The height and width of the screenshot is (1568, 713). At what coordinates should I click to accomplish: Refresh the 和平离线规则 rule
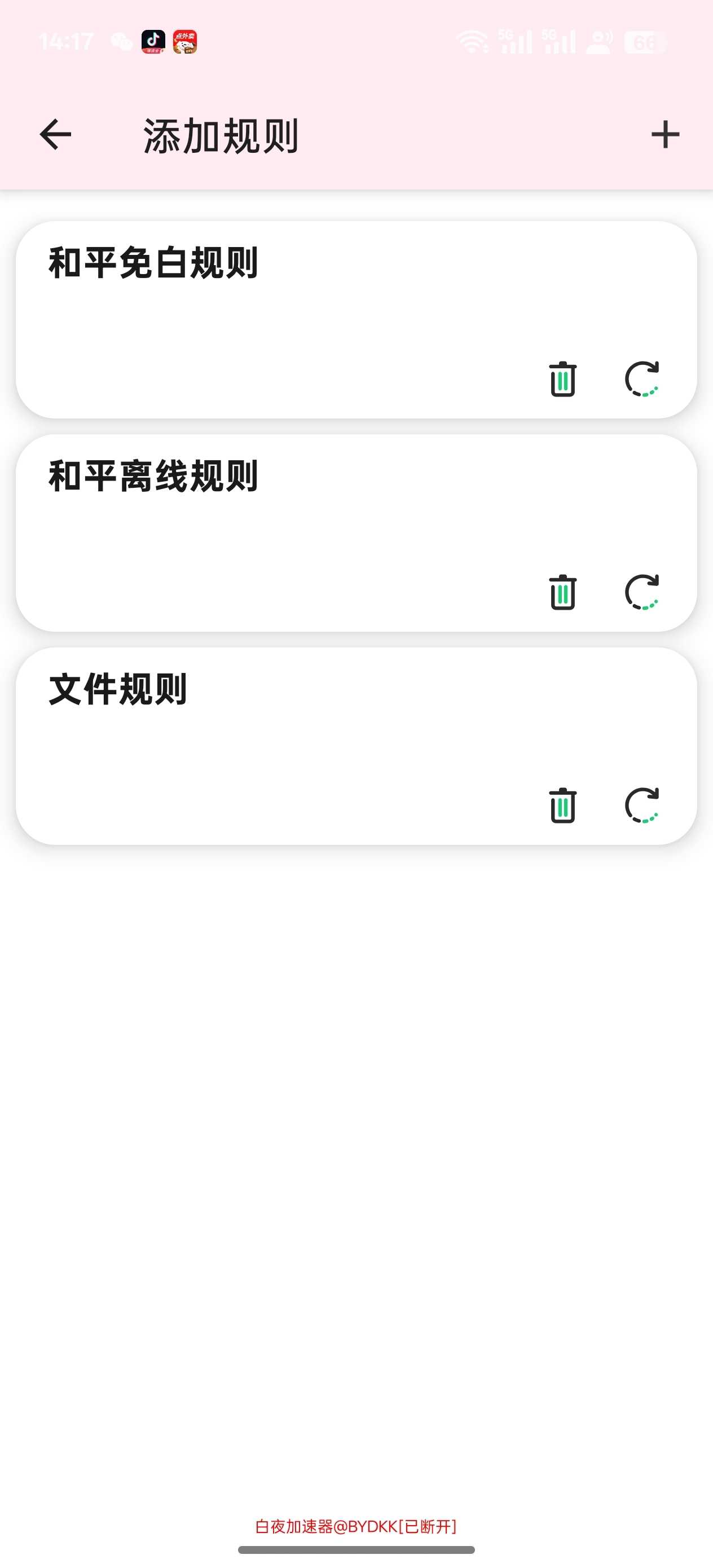click(x=642, y=592)
